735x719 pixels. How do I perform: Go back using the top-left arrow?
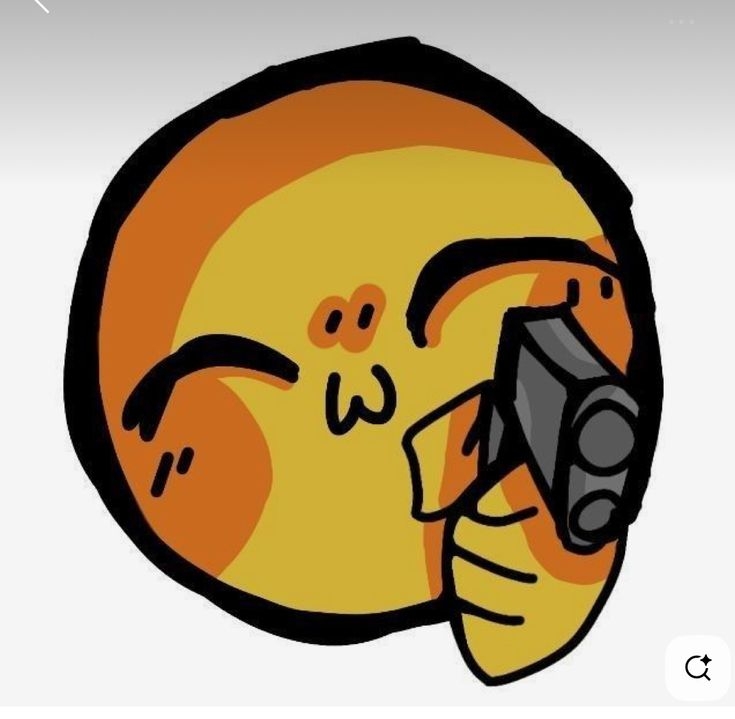tap(40, 5)
